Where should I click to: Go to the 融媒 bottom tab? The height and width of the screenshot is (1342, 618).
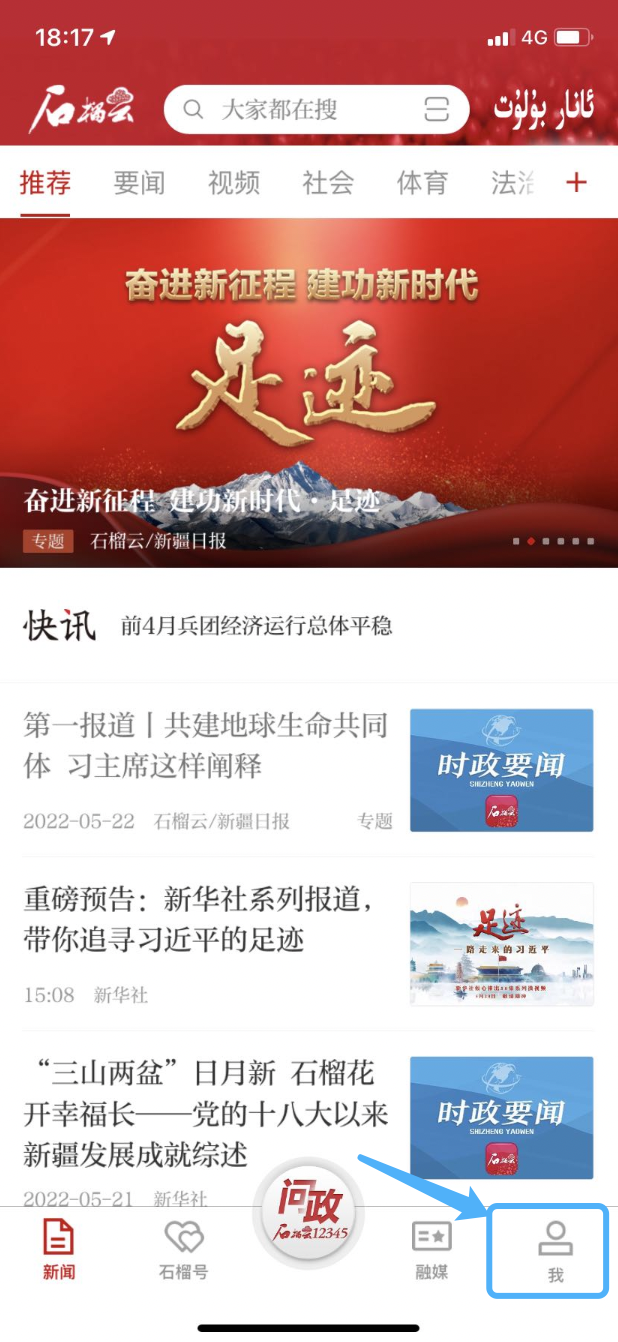[432, 1250]
